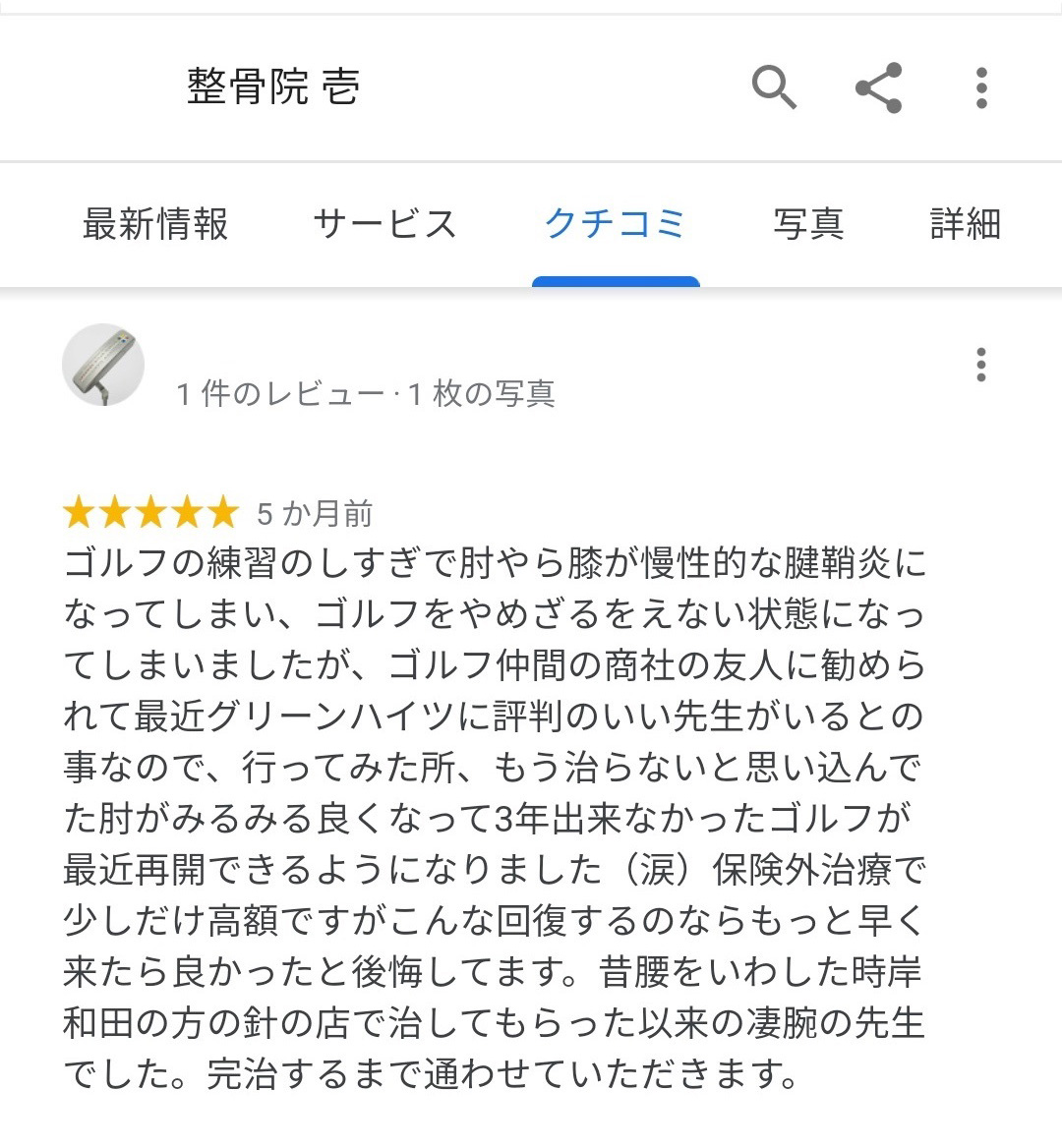Switch to the 写真 tab
Viewport: 1062px width, 1148px height.
[x=808, y=224]
